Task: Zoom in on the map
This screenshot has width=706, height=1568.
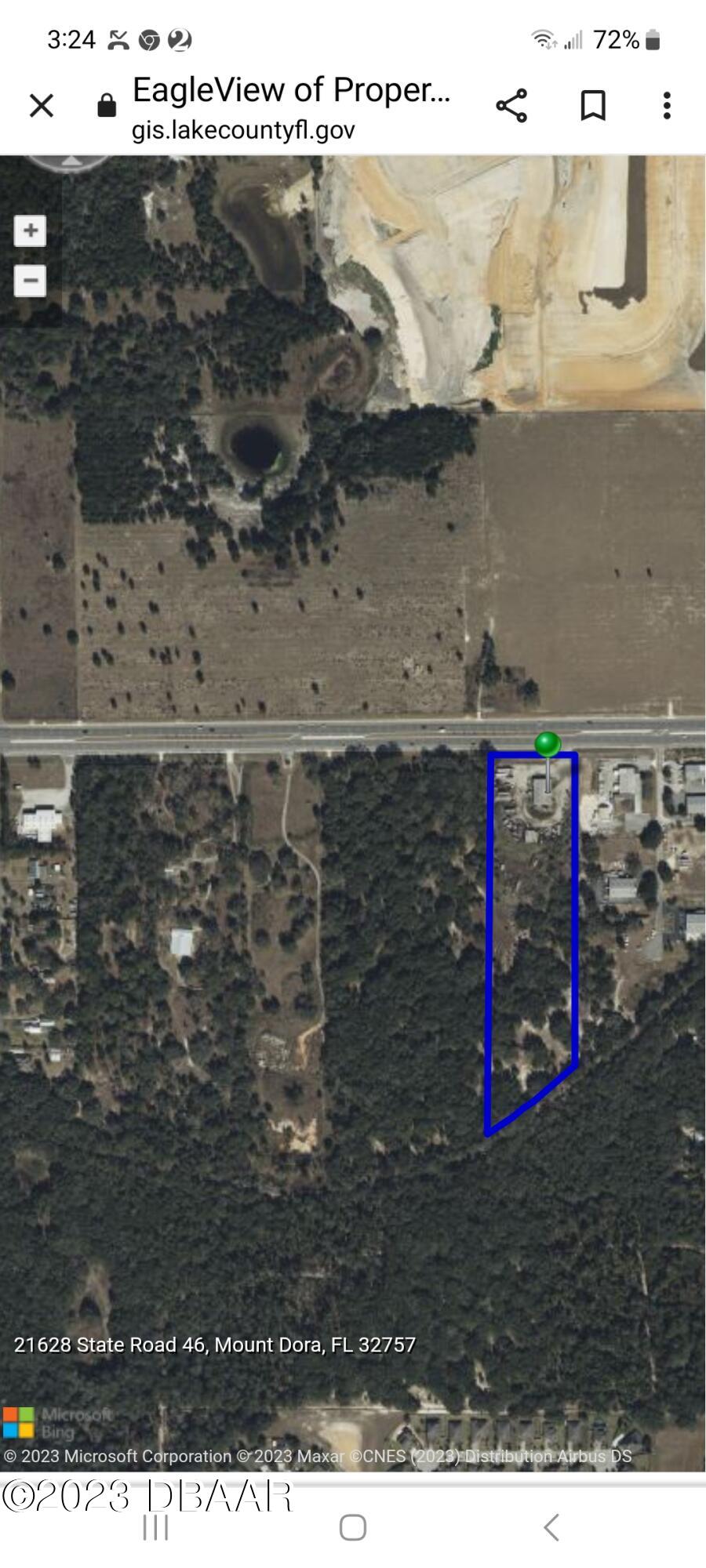Action: coord(31,230)
